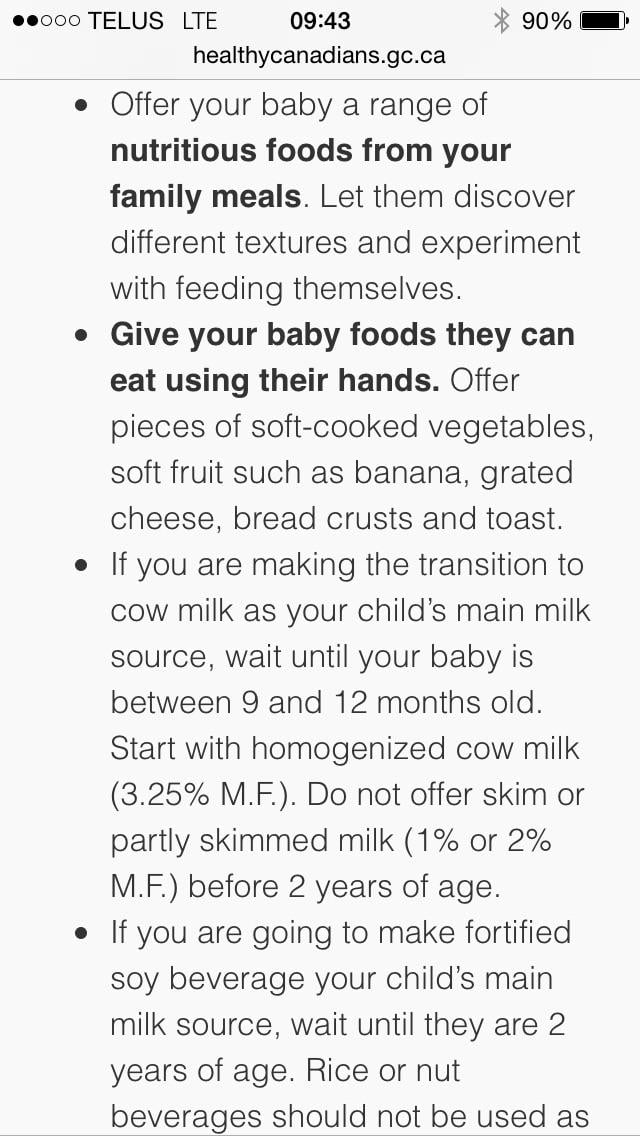Tap the healthycanadians.gc.ca address bar
Image resolution: width=640 pixels, height=1136 pixels.
point(320,55)
